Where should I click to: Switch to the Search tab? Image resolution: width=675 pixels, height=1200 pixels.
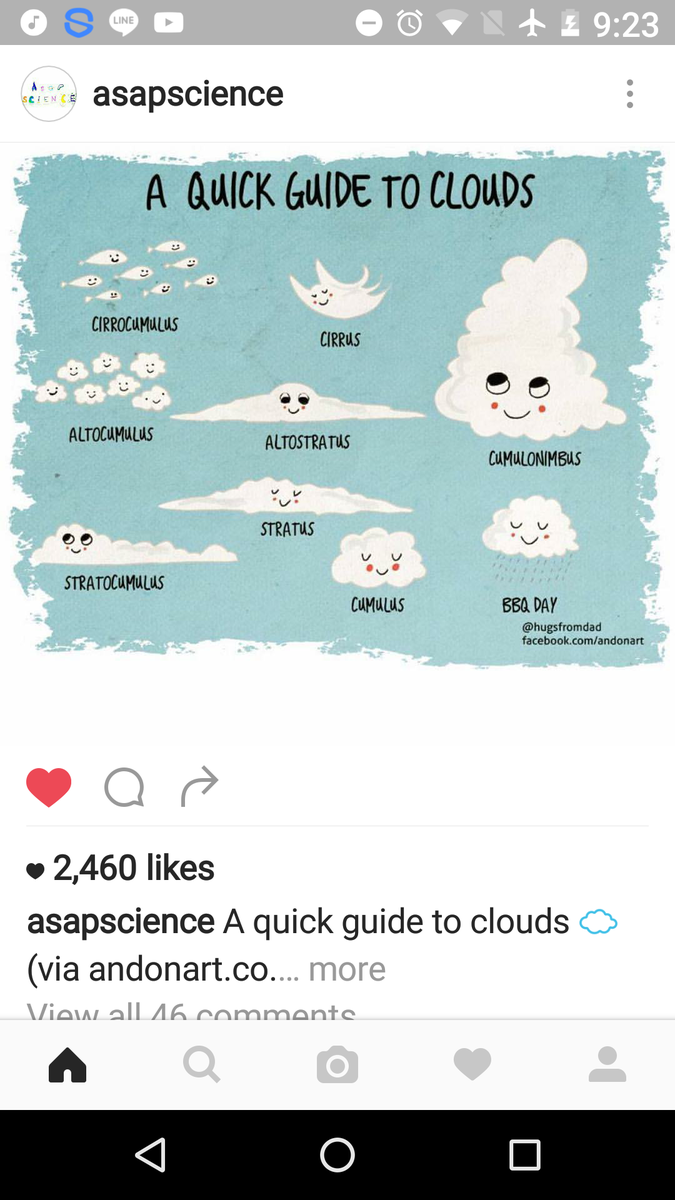[x=202, y=1065]
